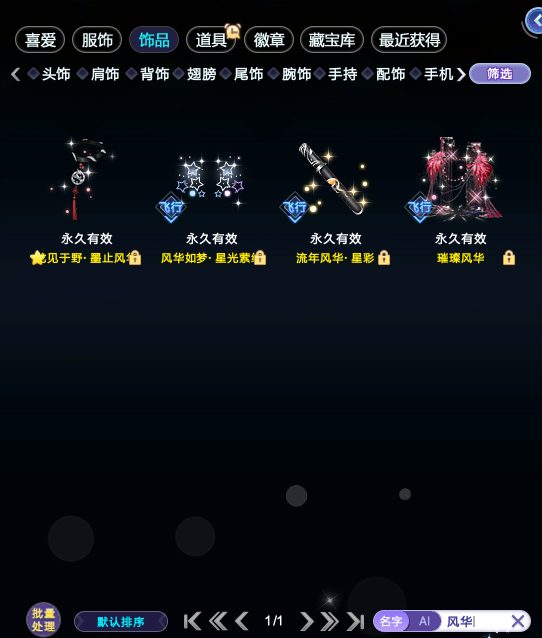
Task: Tap the 批量处理 batch button
Action: click(x=44, y=619)
